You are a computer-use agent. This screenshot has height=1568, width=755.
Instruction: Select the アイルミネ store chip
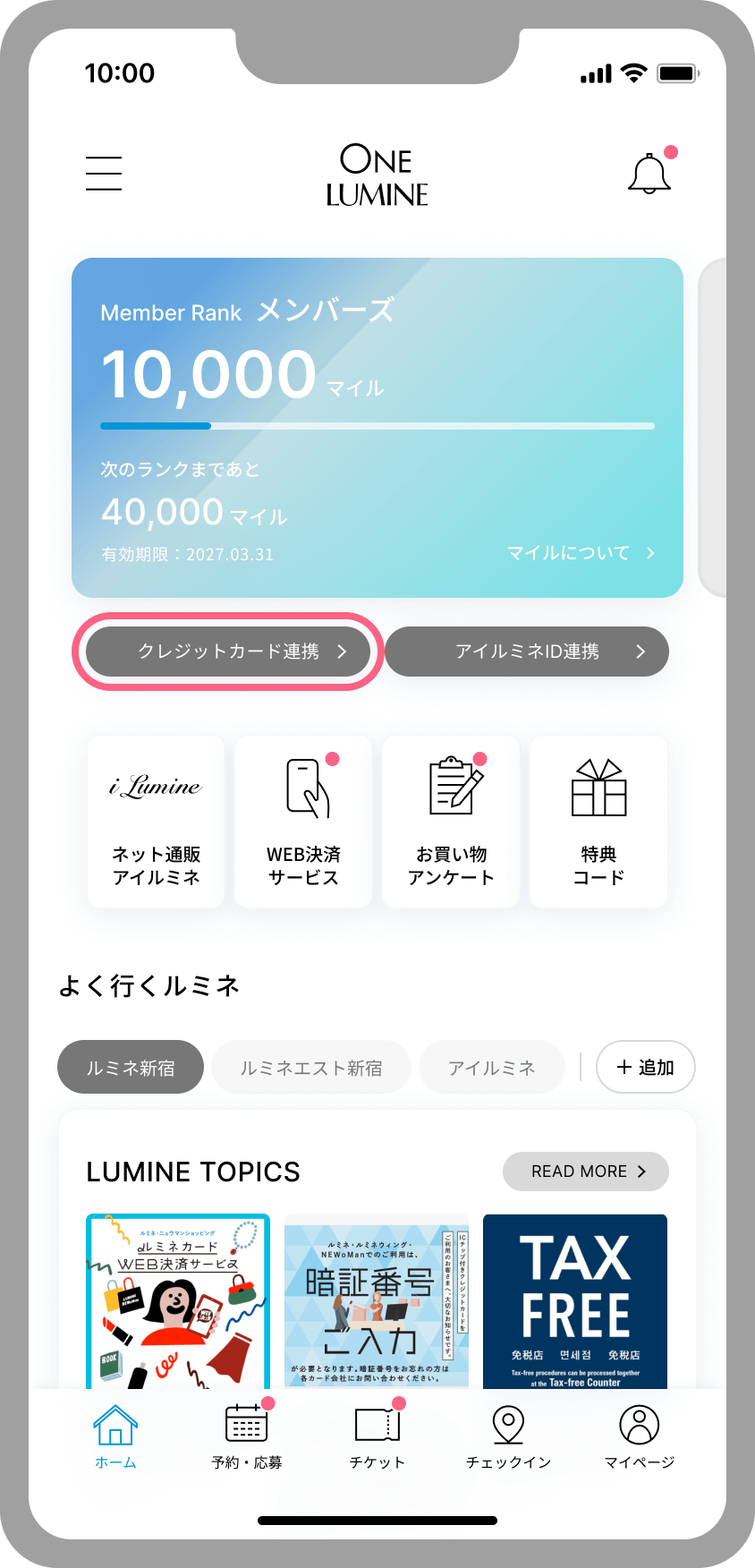[x=491, y=1067]
